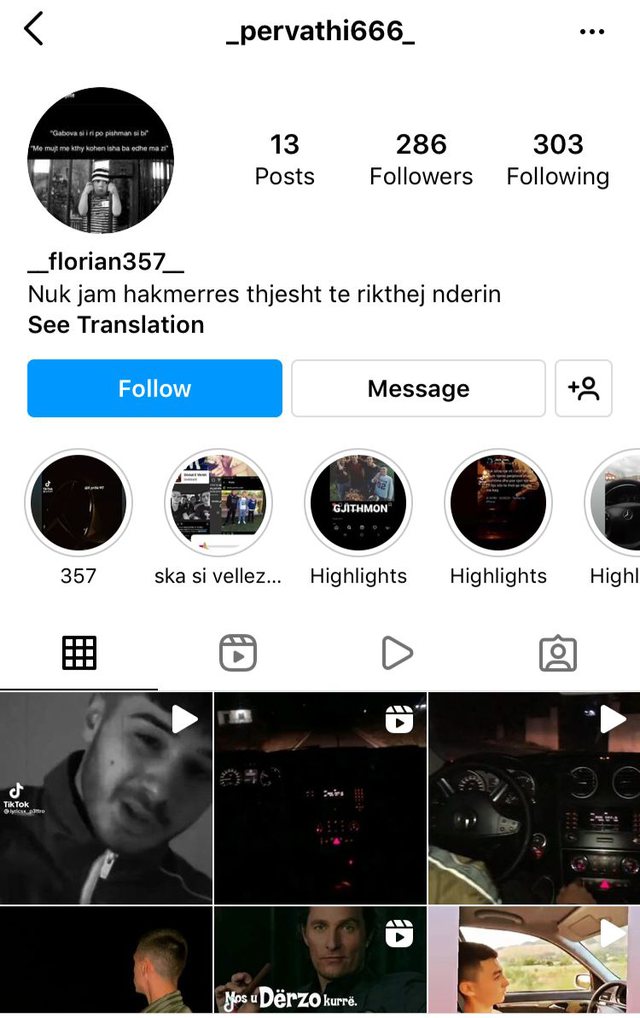Screen dimensions: 640x1018
Task: Message this profile
Action: click(x=418, y=388)
